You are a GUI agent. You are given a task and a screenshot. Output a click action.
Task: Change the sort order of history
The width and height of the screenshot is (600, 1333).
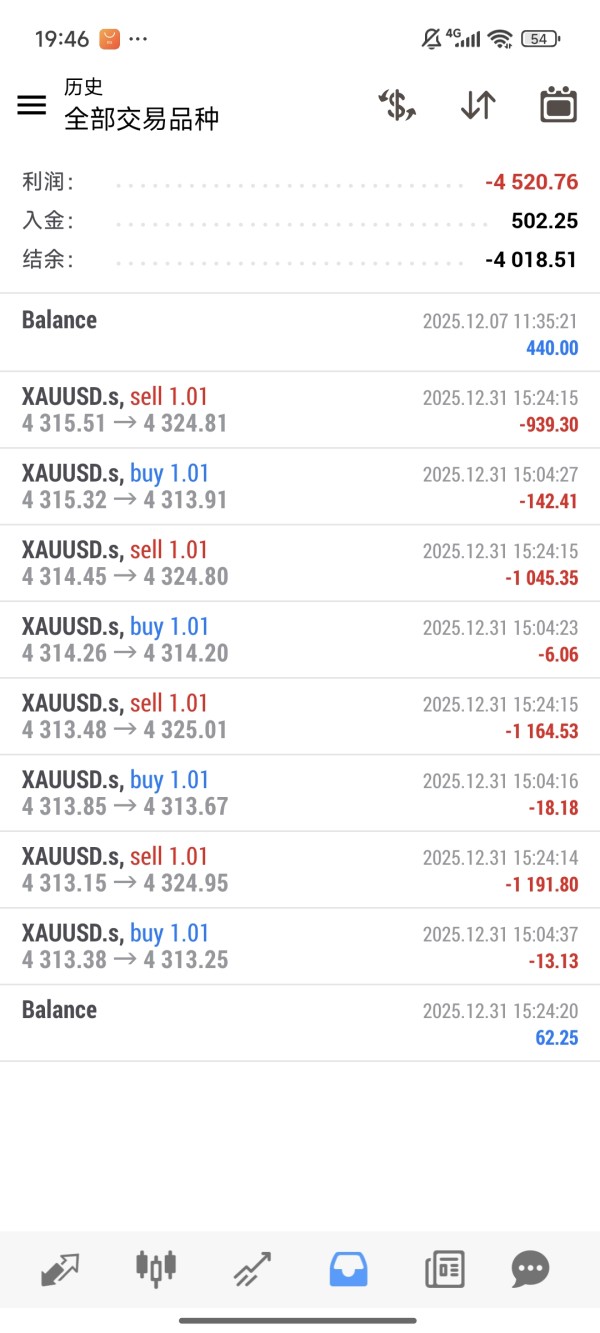pos(478,105)
